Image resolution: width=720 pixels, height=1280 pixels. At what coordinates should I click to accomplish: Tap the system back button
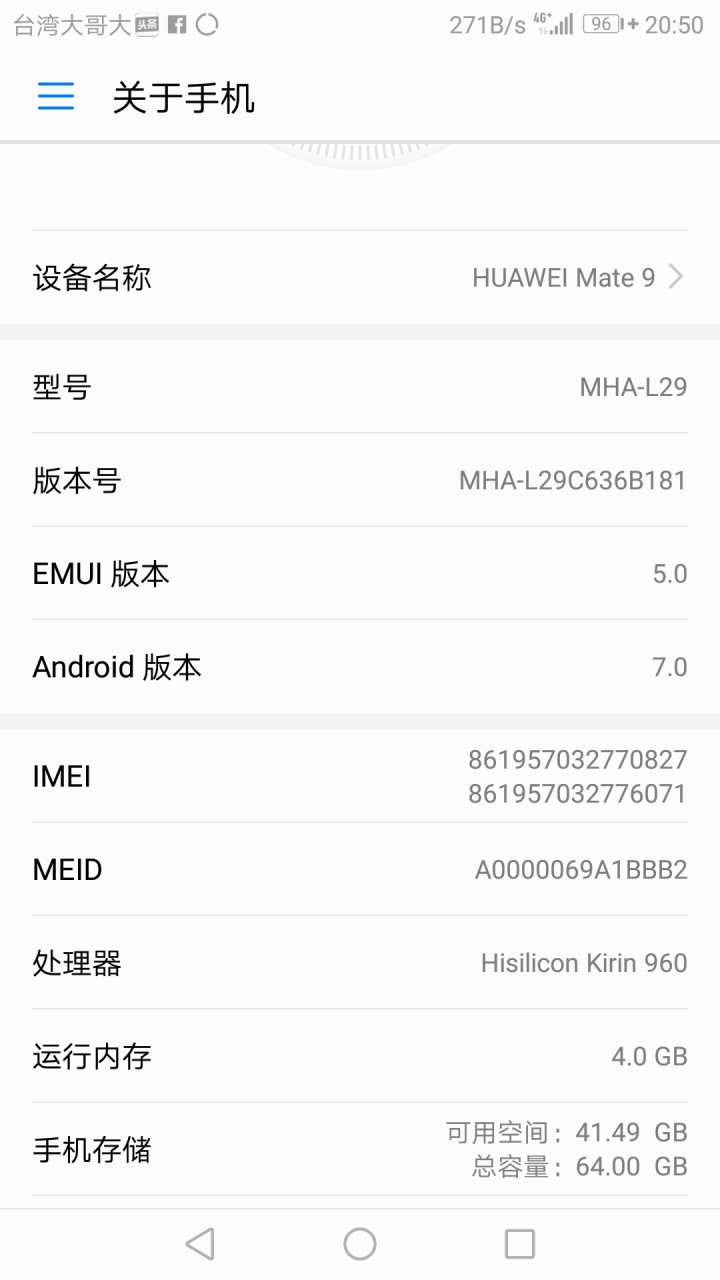[200, 1244]
